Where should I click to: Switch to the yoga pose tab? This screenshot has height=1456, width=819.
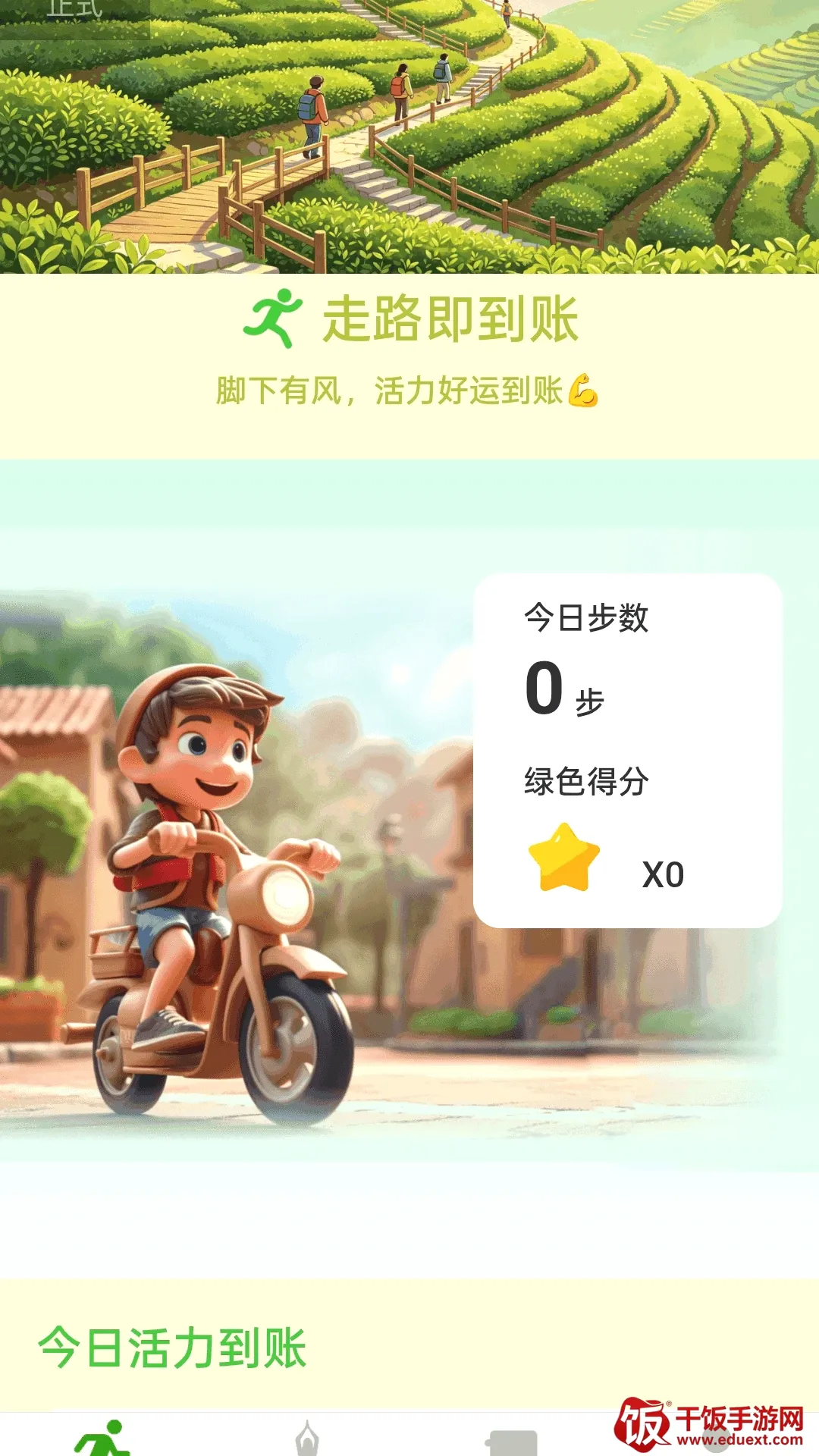(307, 1438)
